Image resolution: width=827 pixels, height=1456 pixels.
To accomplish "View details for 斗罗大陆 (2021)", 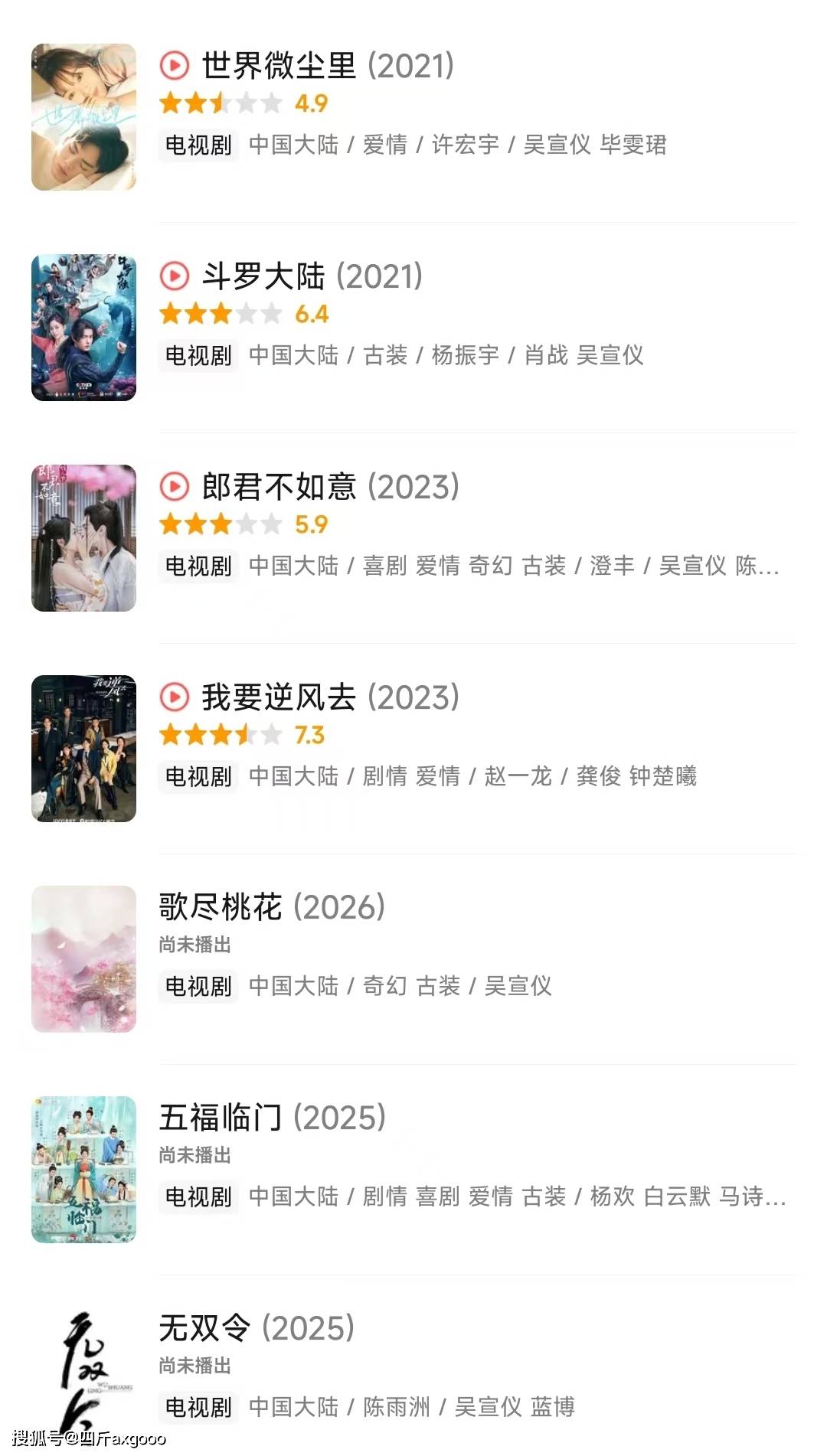I will (312, 277).
